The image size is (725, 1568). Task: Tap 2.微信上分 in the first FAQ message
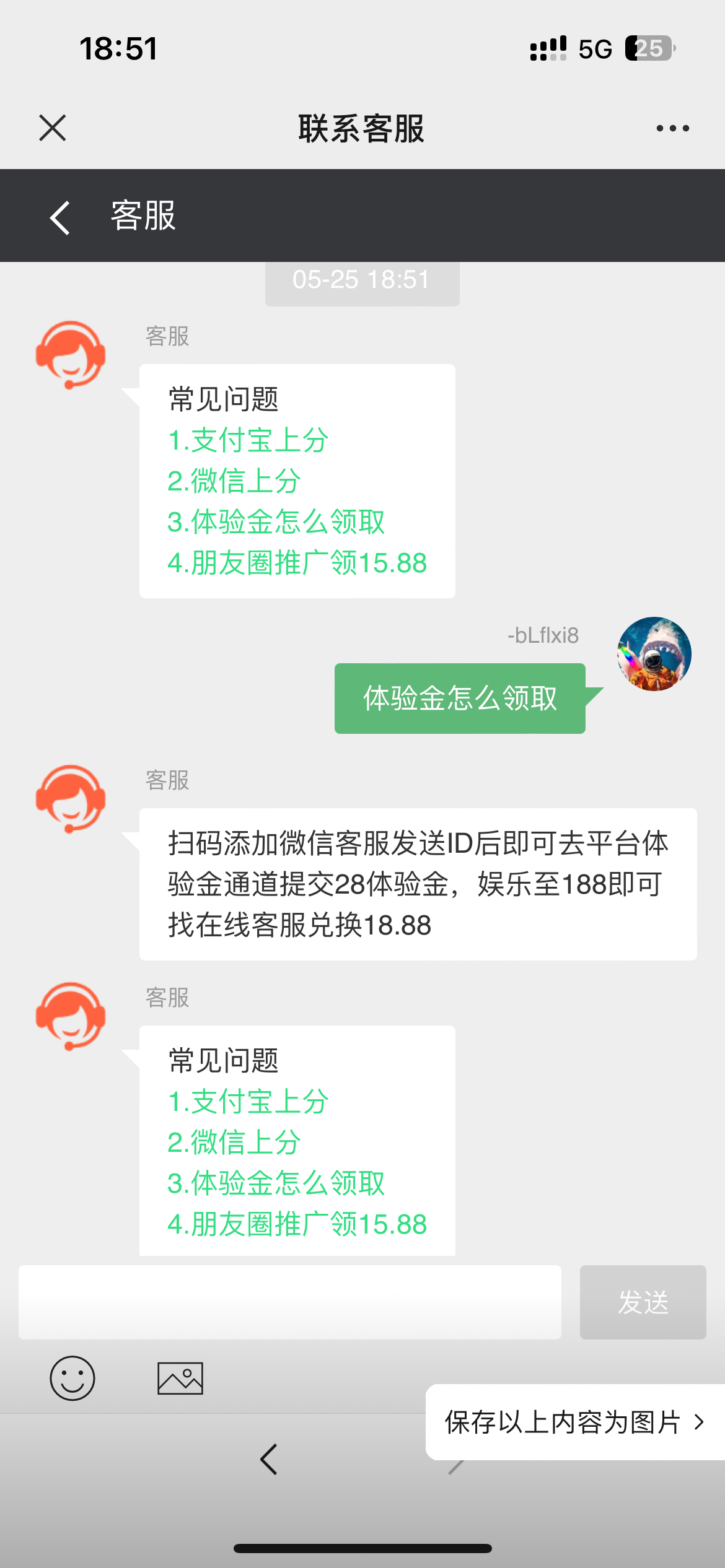point(234,481)
